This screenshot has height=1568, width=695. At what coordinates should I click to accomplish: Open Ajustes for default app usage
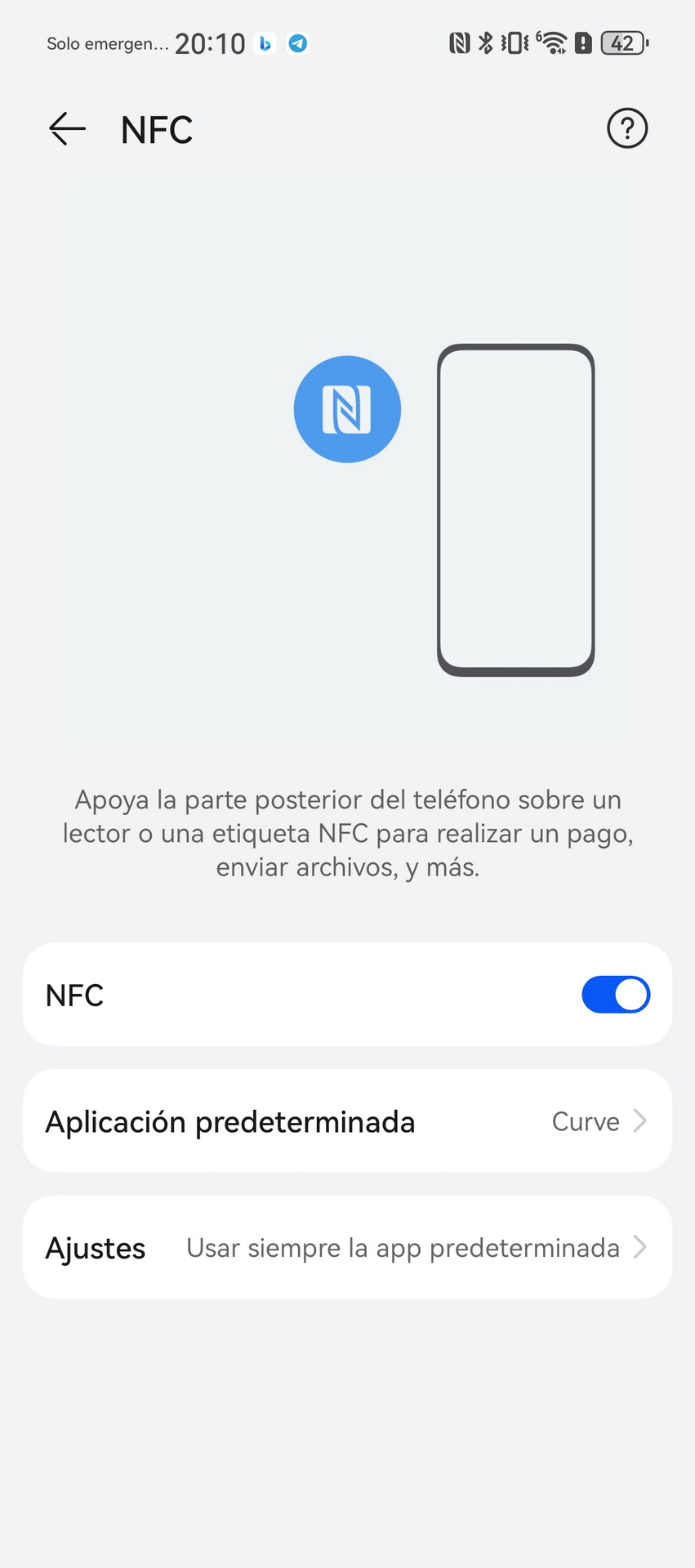(347, 1247)
